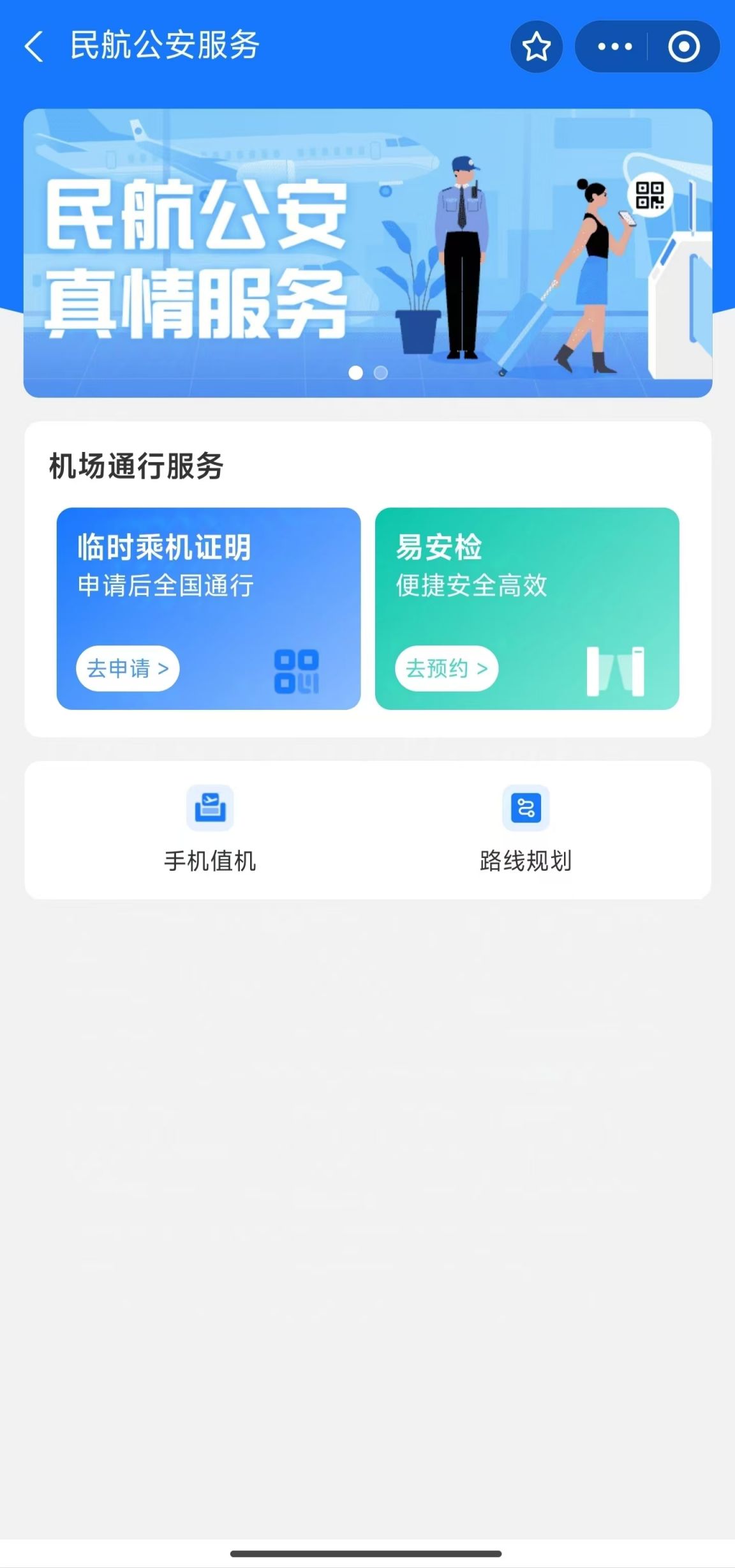Open the three-dot more menu
735x1568 pixels.
click(x=614, y=47)
